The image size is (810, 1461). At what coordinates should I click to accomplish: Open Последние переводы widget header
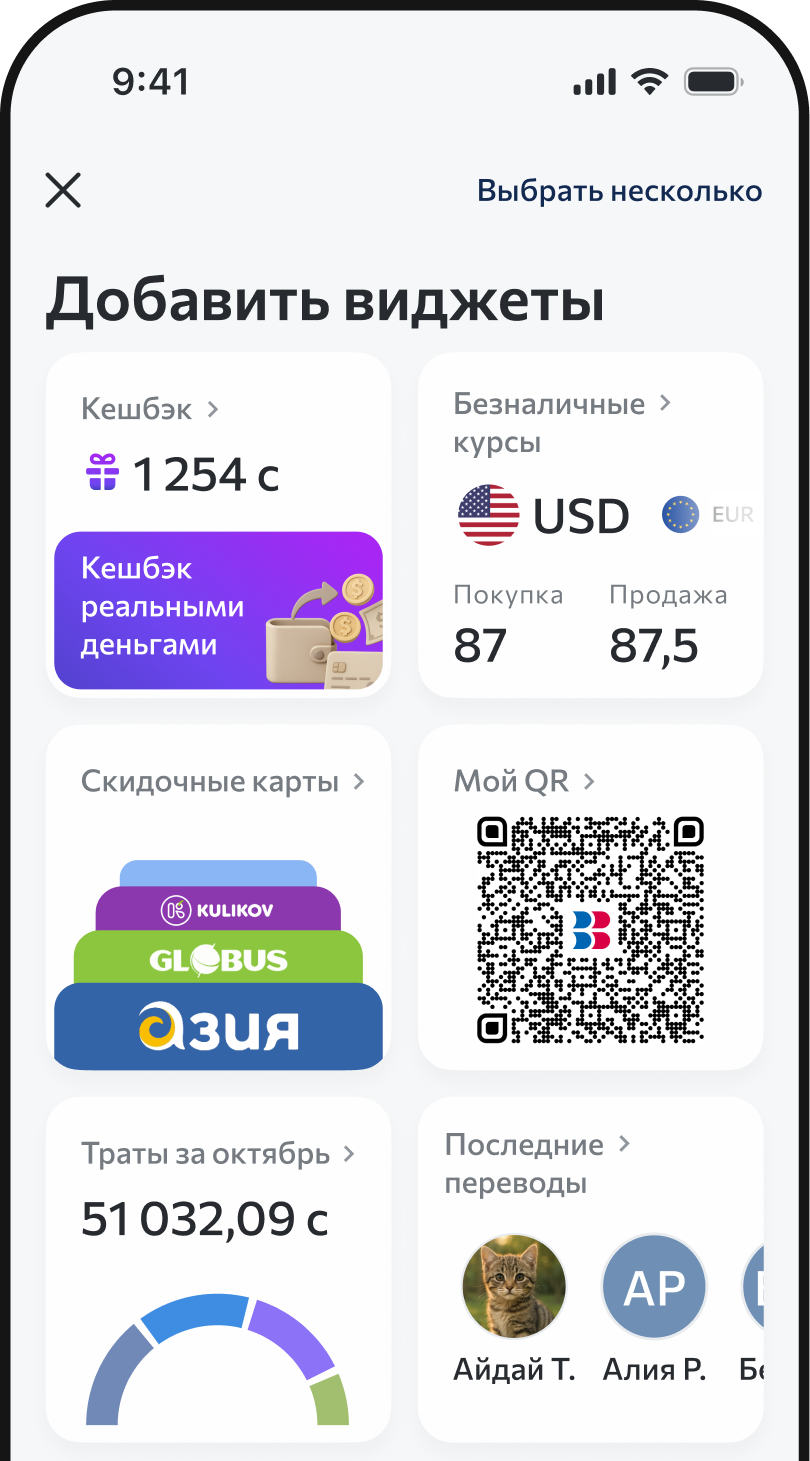coord(537,1164)
